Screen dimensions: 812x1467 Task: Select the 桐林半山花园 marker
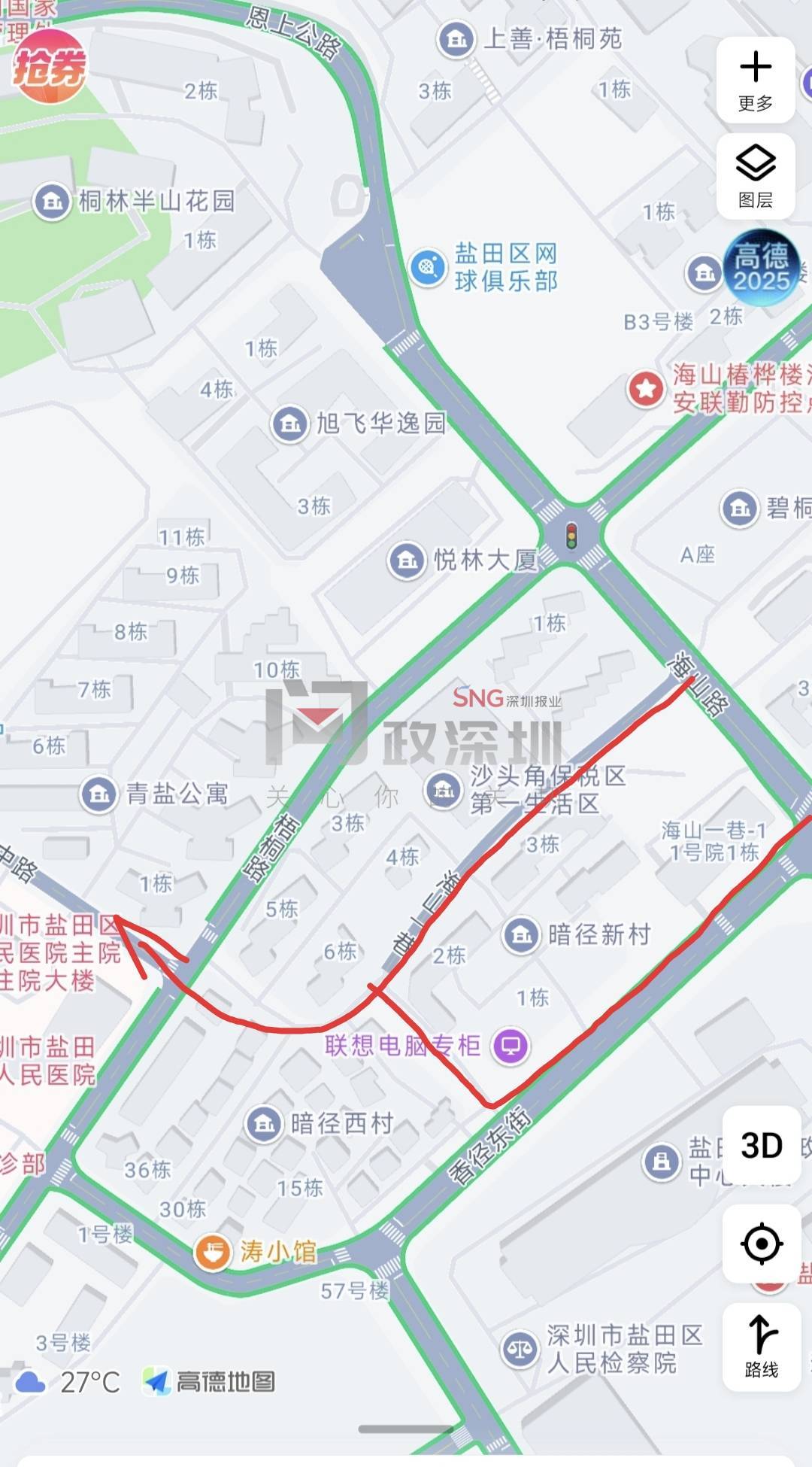pos(52,202)
